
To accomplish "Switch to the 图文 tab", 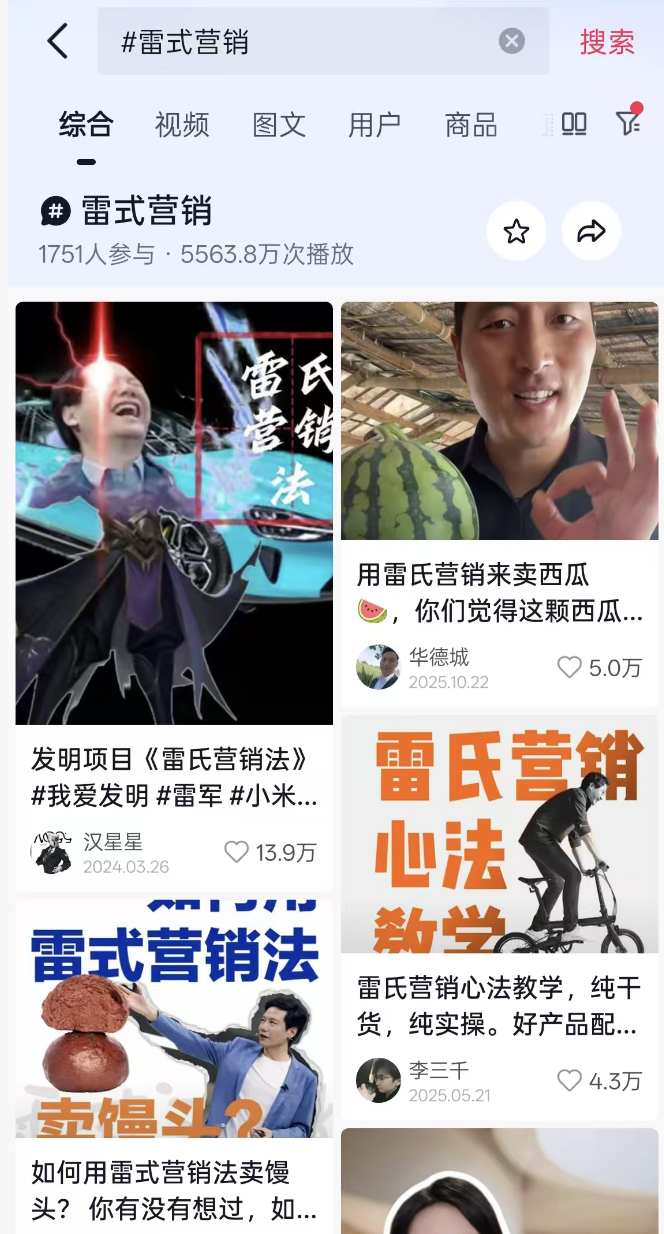I will (279, 125).
